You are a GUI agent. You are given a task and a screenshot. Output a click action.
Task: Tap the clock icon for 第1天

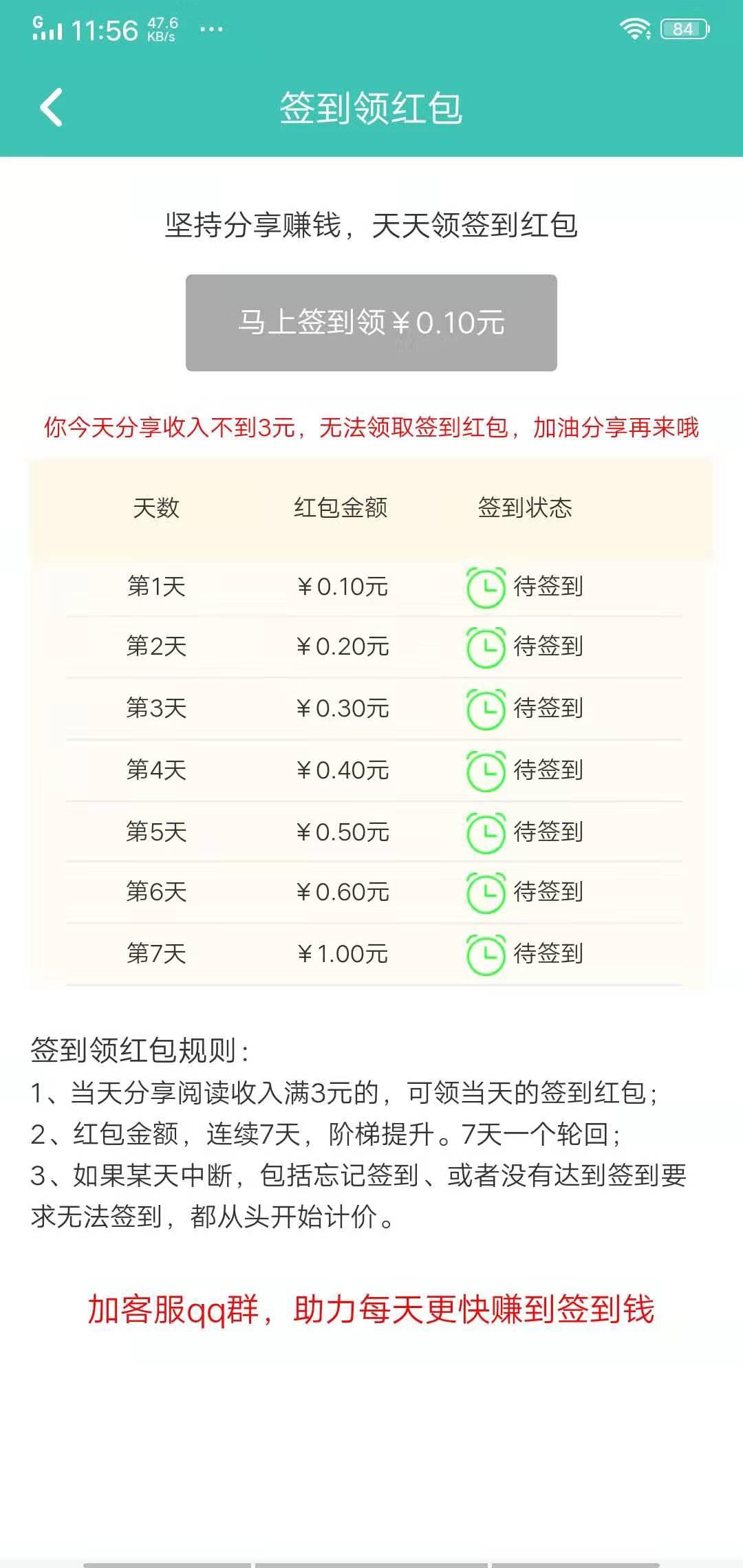[486, 588]
